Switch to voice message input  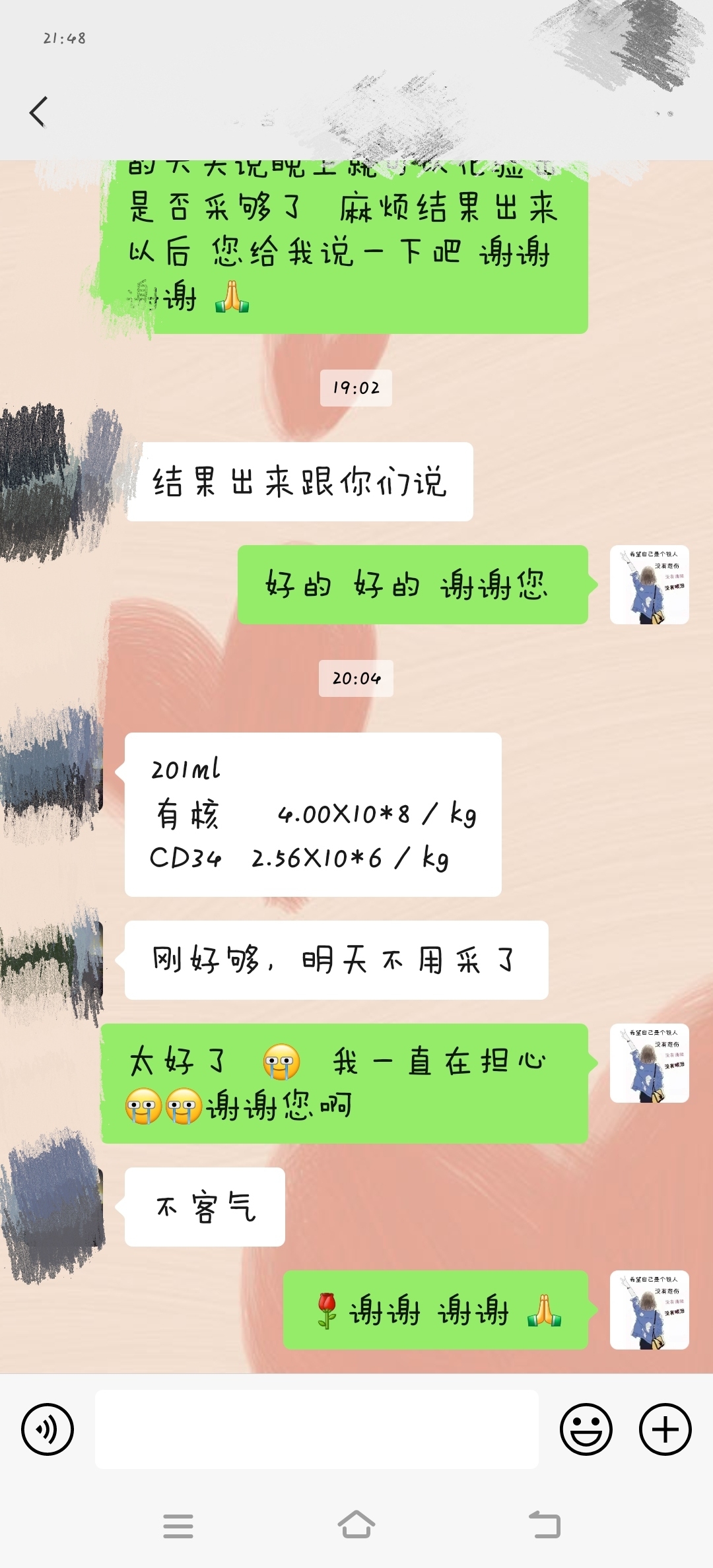(48, 1429)
